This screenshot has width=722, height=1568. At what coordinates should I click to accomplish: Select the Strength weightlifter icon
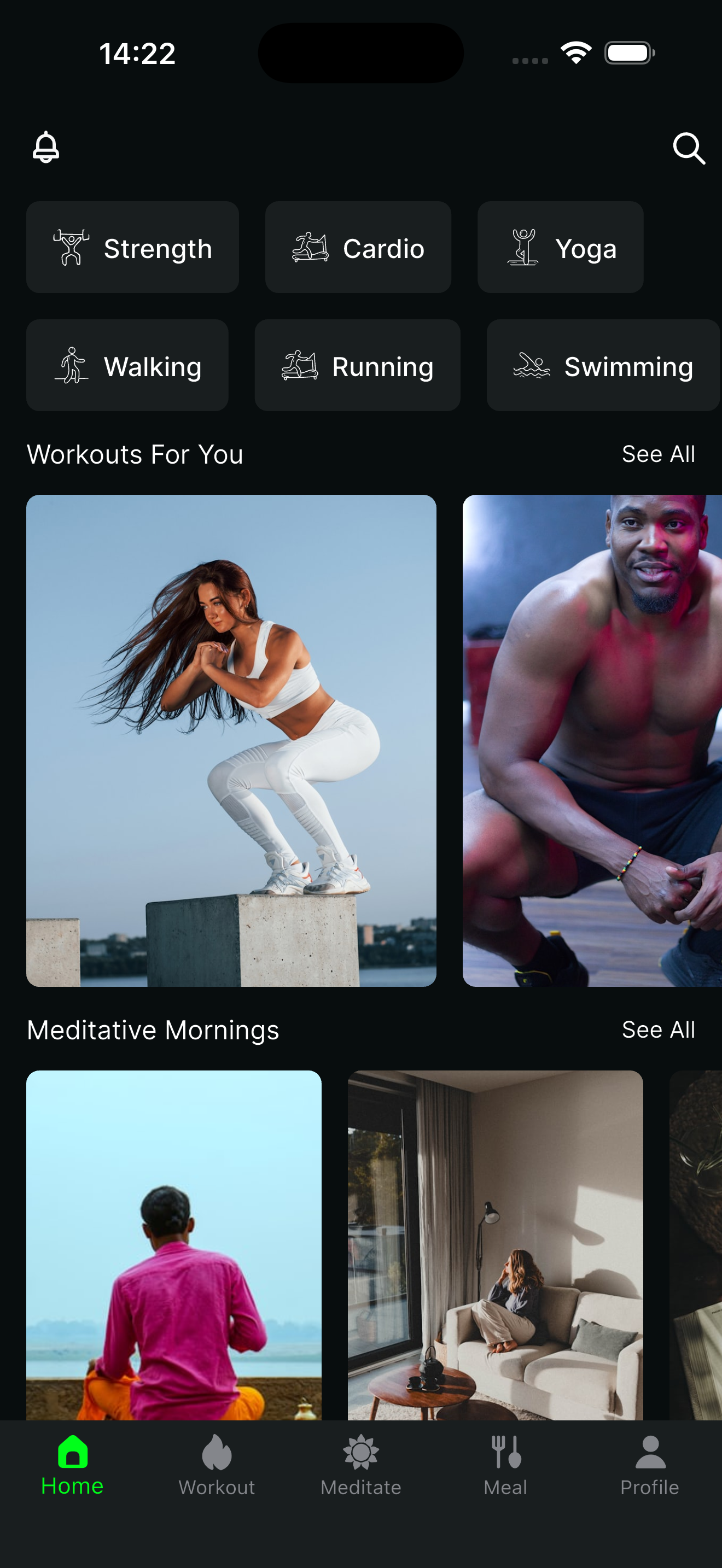[x=71, y=247]
